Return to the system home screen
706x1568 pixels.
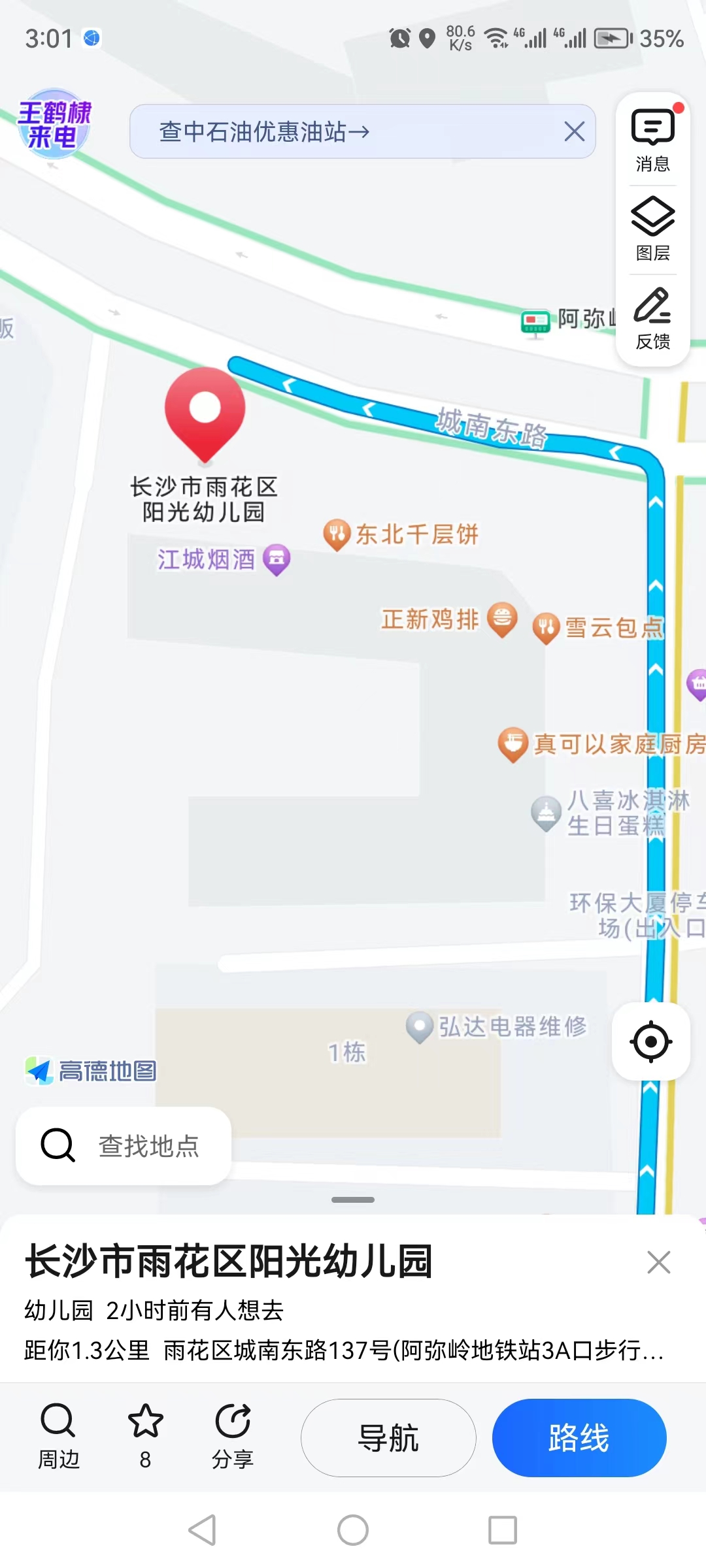coord(353,1530)
